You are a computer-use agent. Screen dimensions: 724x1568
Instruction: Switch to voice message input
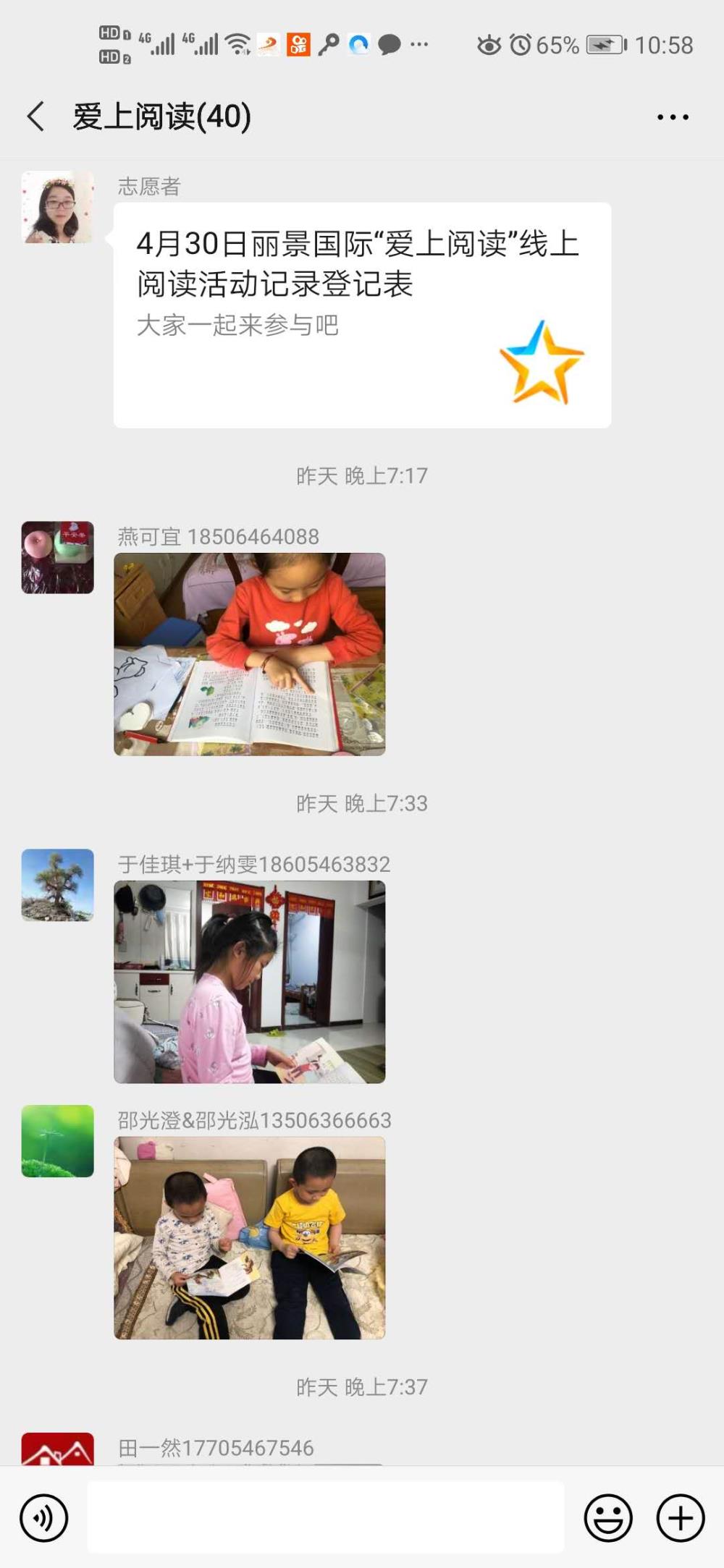coord(44,1518)
